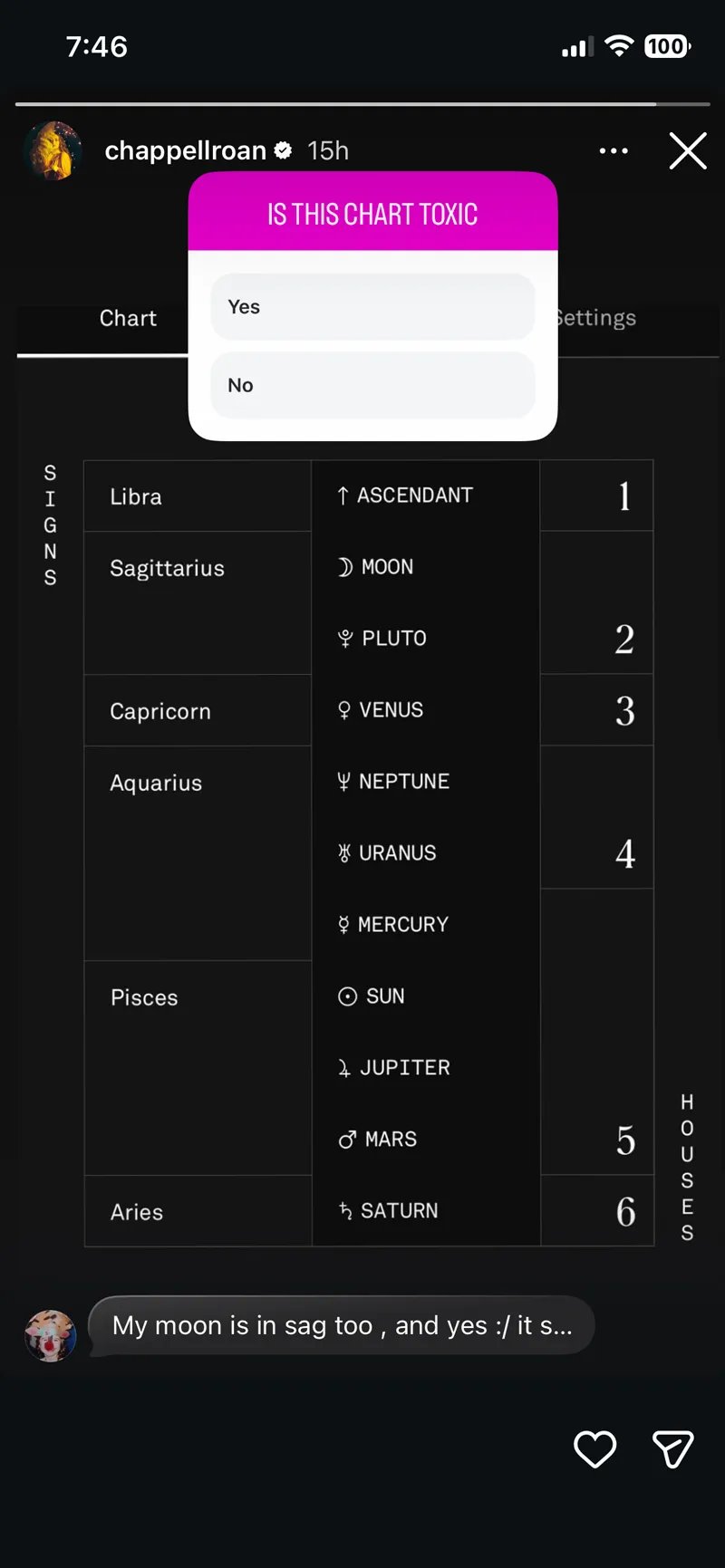The width and height of the screenshot is (725, 1568).
Task: Open story options via the ellipsis menu
Action: (x=614, y=151)
